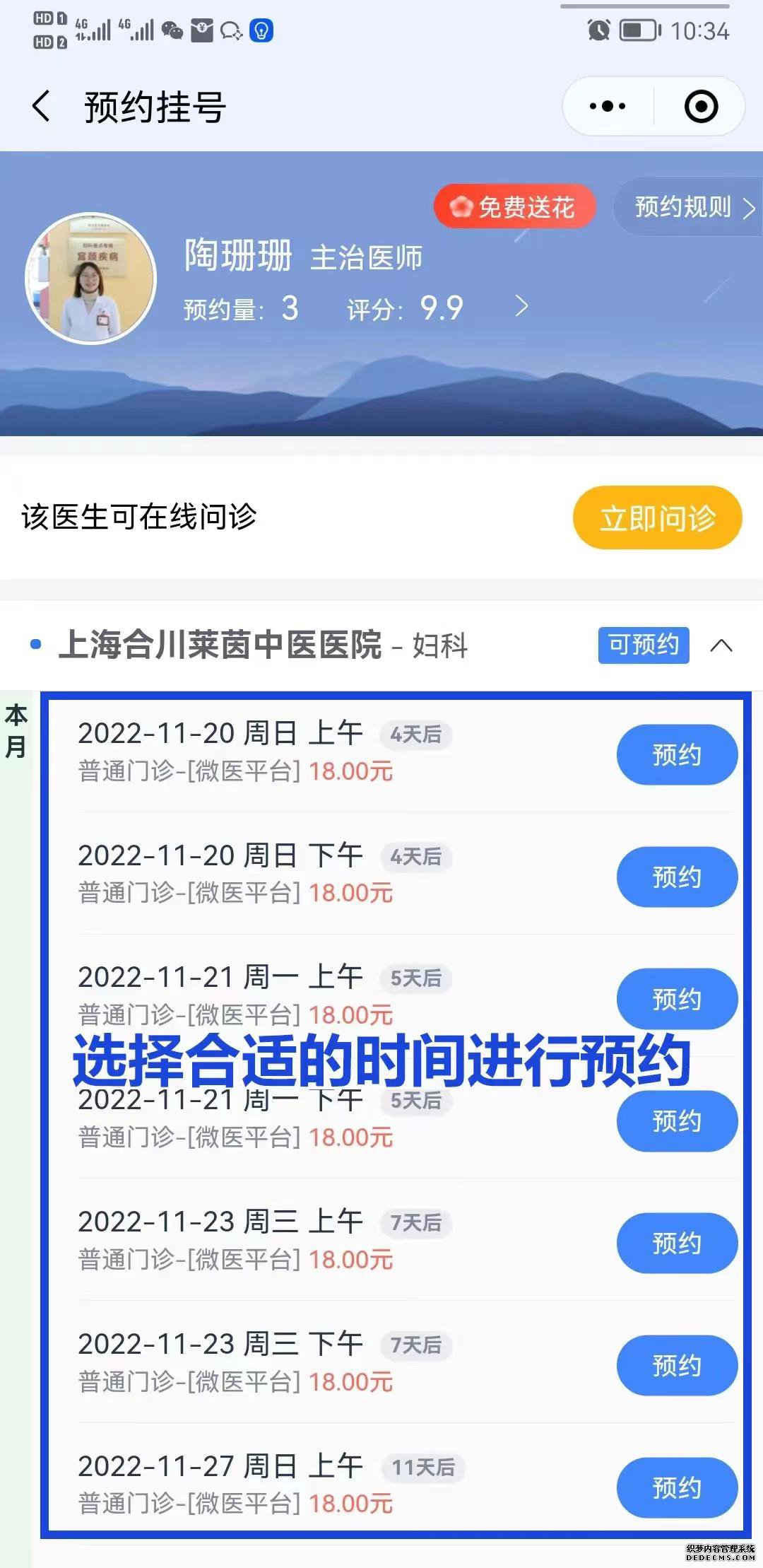Book 2022-11-21 周一 下午 appointment
The width and height of the screenshot is (763, 1568).
click(677, 1121)
